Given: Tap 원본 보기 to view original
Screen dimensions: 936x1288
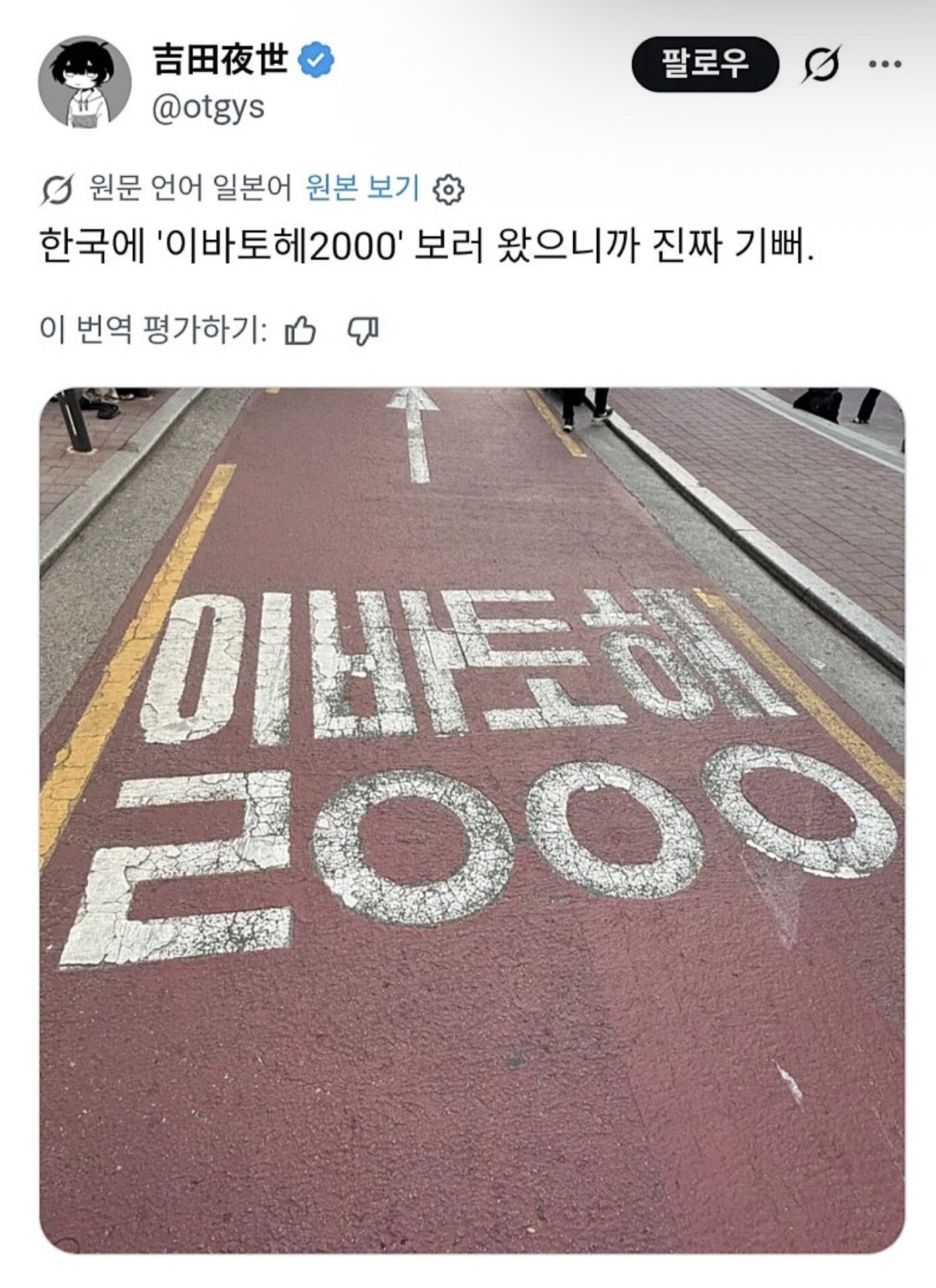Looking at the screenshot, I should pos(362,188).
